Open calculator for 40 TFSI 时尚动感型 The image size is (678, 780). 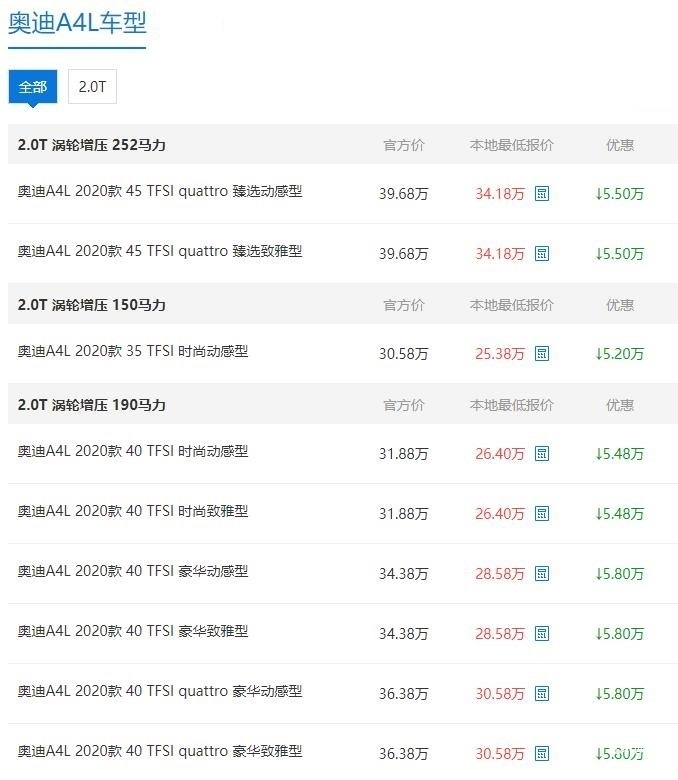[x=542, y=454]
